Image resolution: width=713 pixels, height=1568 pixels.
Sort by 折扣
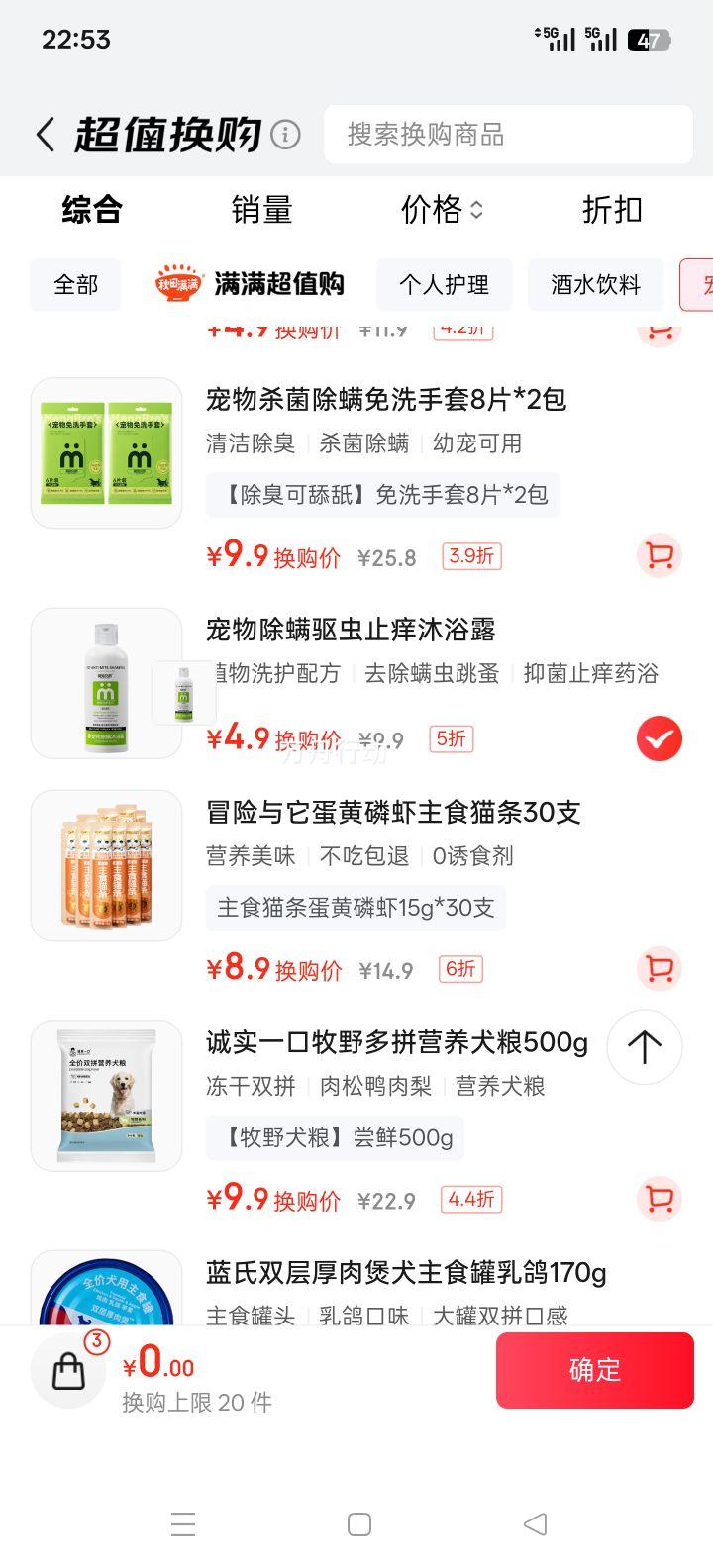point(612,210)
